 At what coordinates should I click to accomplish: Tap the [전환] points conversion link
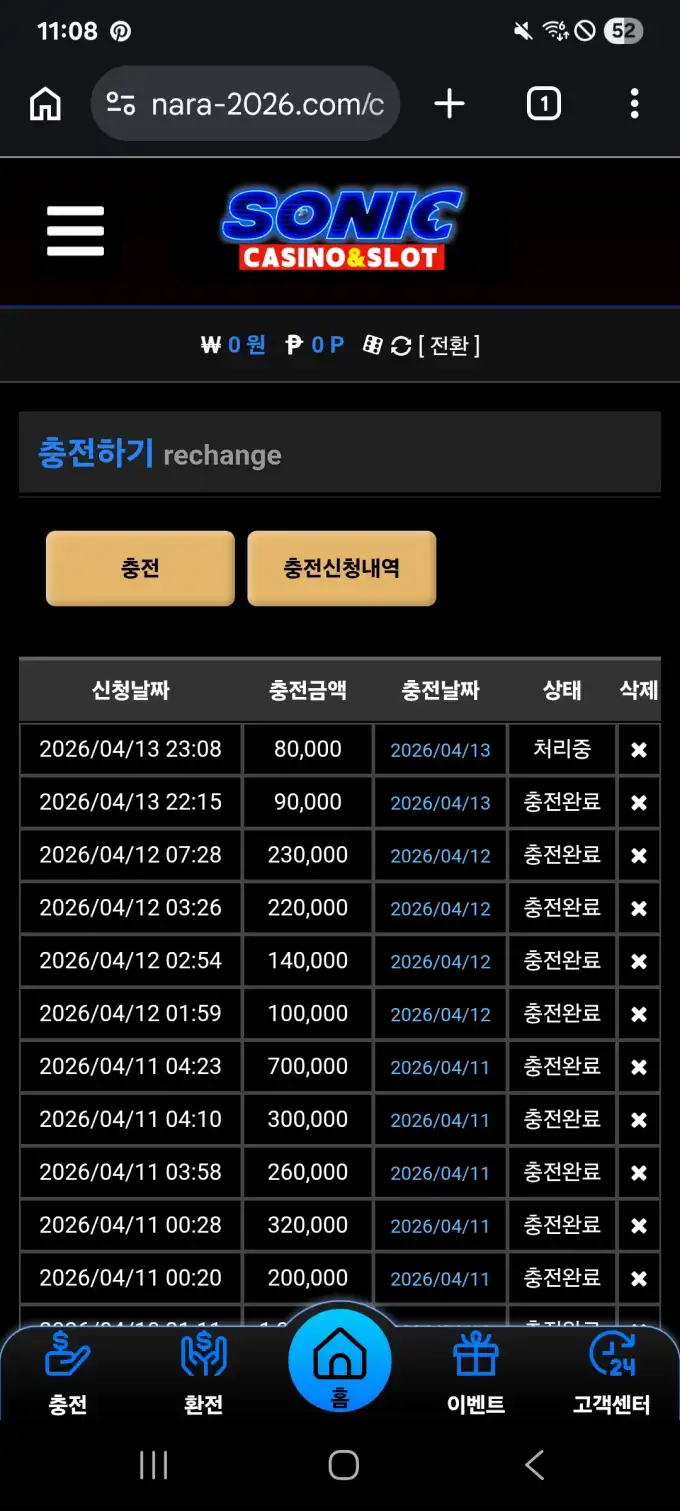tap(449, 345)
